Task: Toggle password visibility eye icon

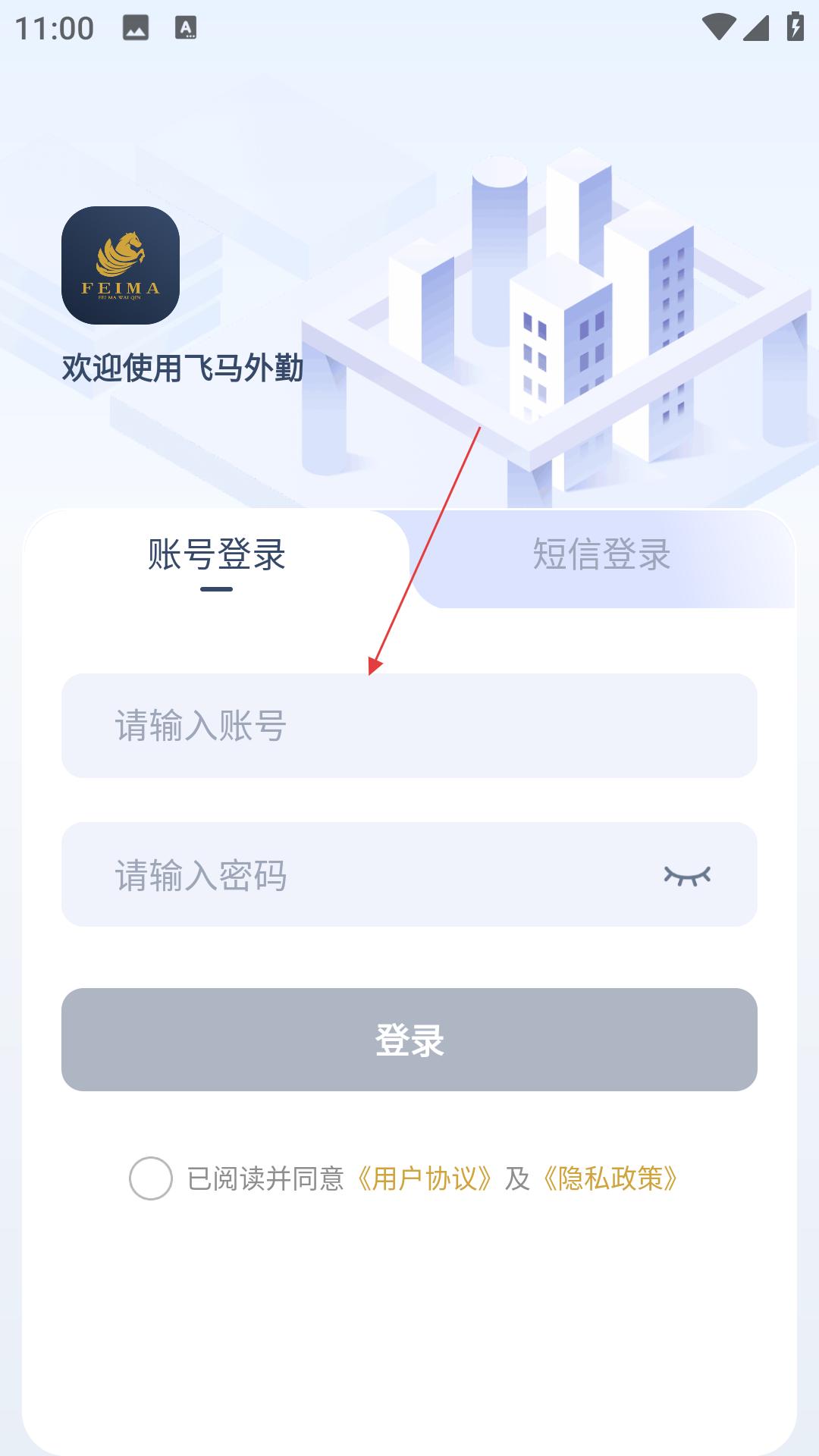Action: click(687, 875)
